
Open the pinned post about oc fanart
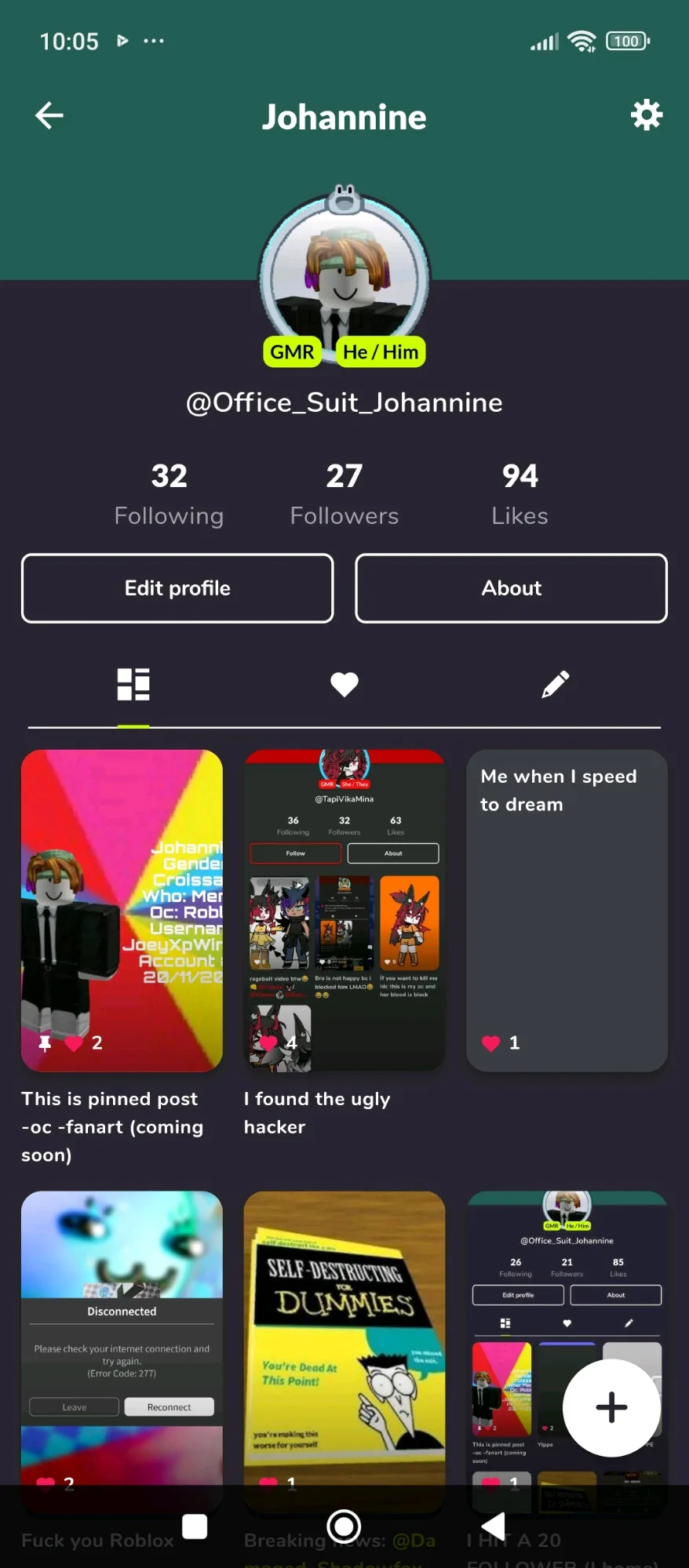click(x=122, y=910)
